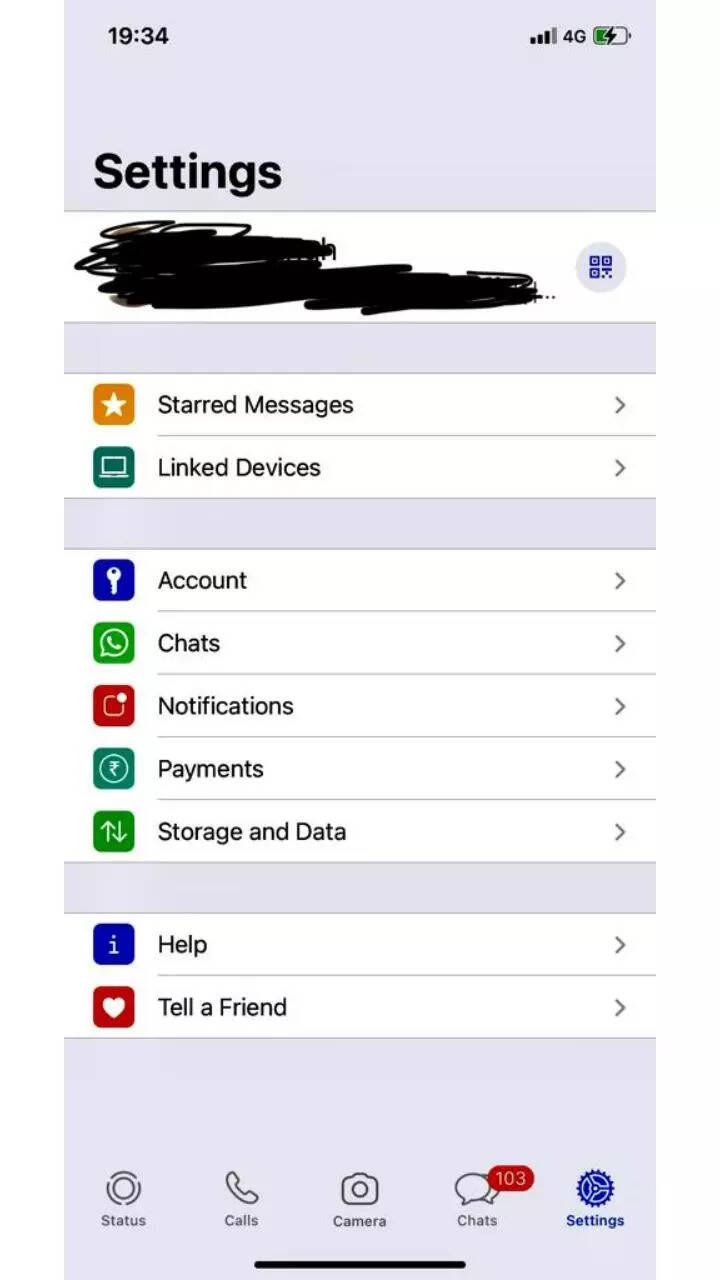The height and width of the screenshot is (1280, 720).
Task: Open the Help section
Action: 360,944
